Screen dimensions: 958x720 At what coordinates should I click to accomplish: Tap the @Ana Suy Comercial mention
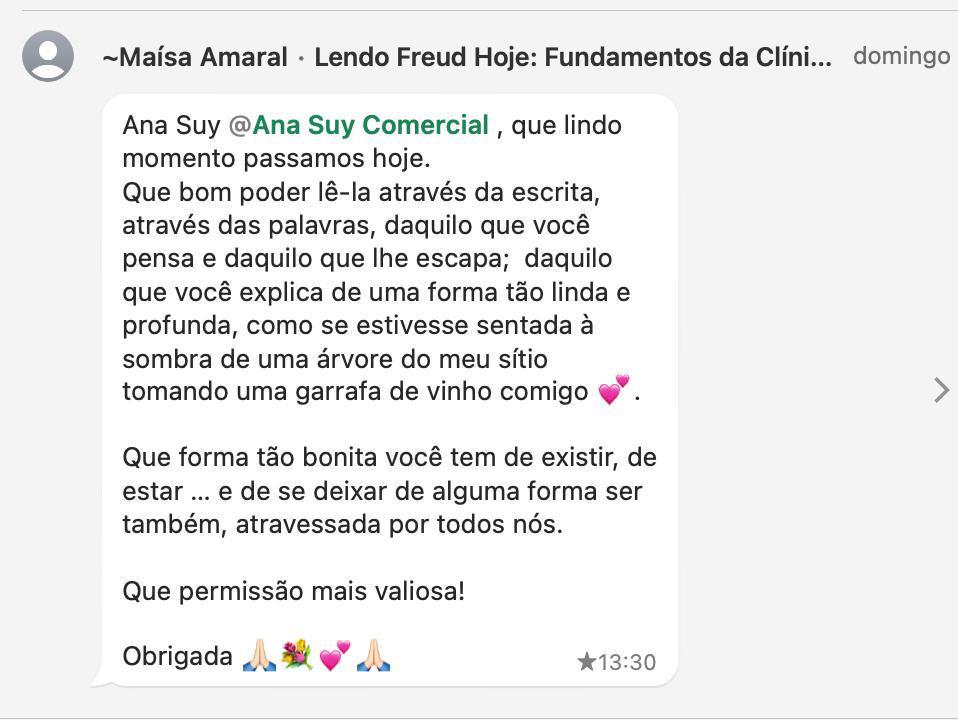click(x=359, y=125)
